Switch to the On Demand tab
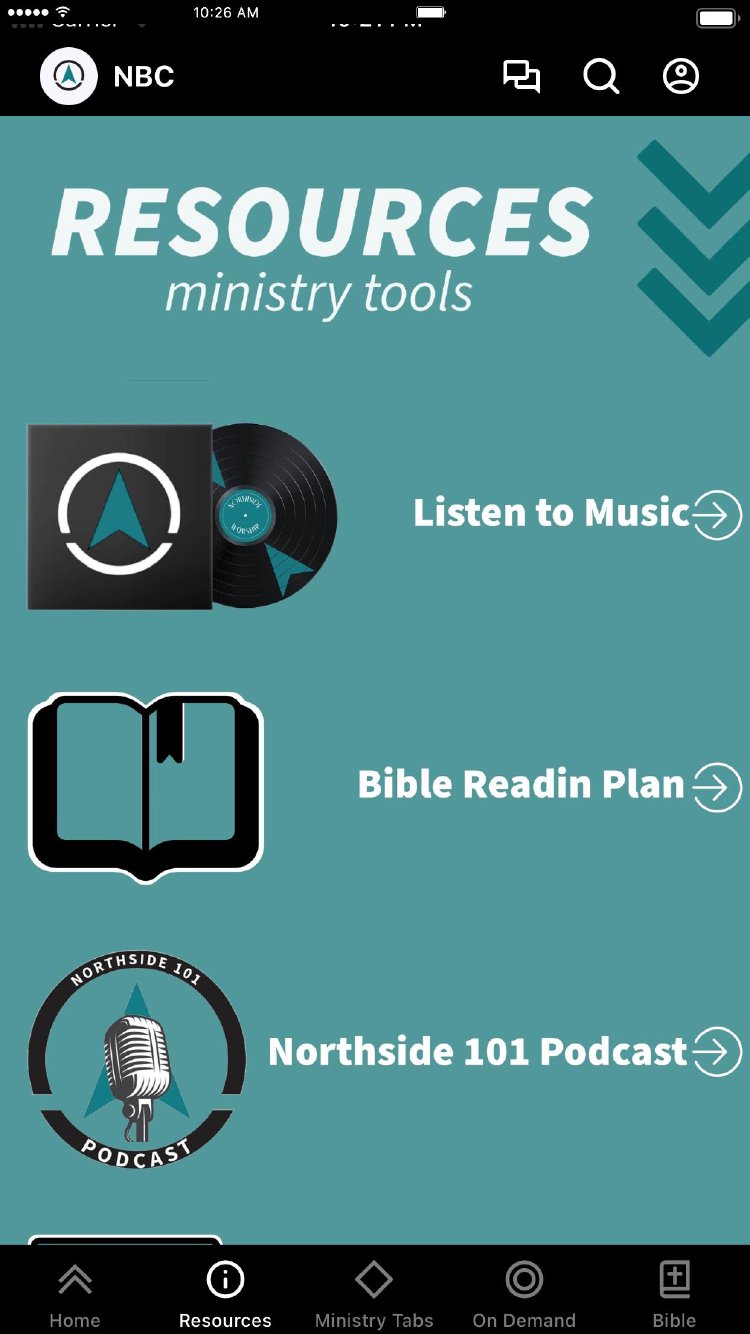Viewport: 750px width, 1334px height. pos(524,1294)
